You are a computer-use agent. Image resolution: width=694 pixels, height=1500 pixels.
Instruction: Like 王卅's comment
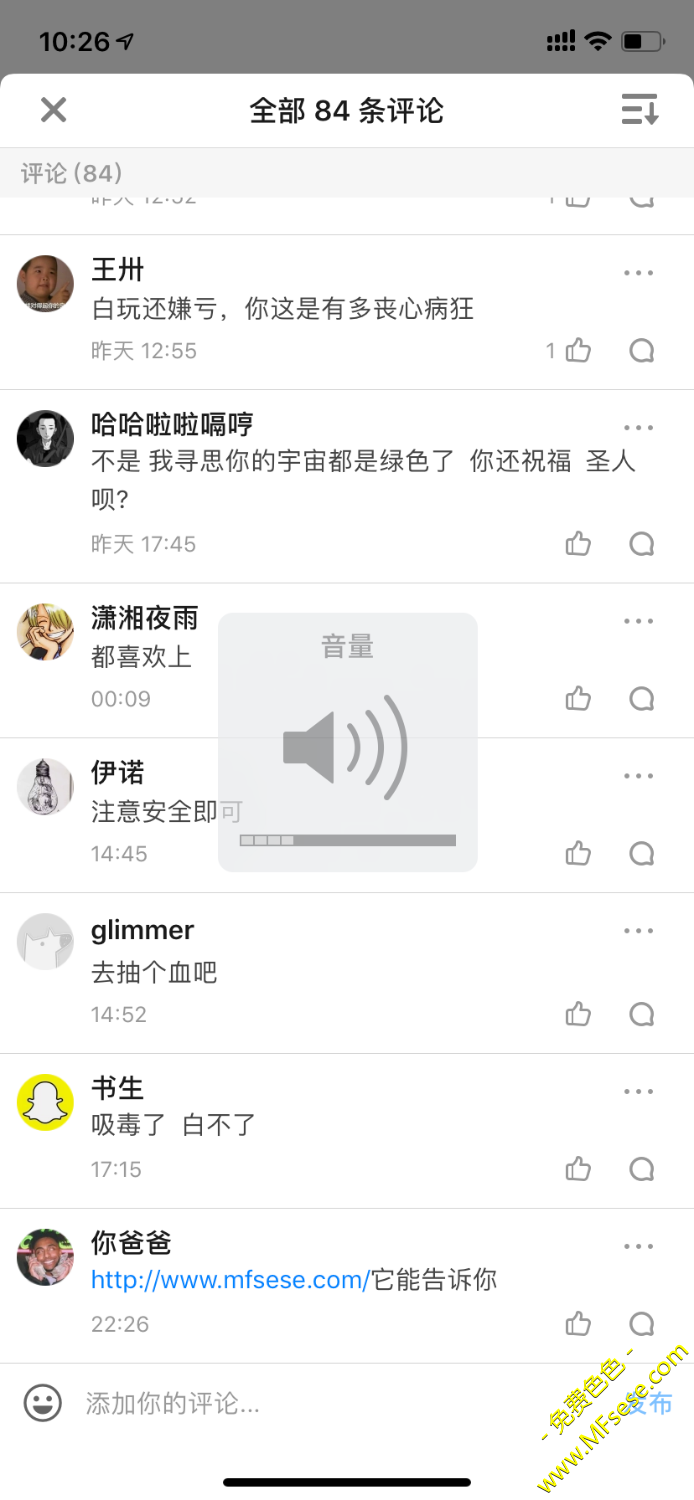coord(578,351)
